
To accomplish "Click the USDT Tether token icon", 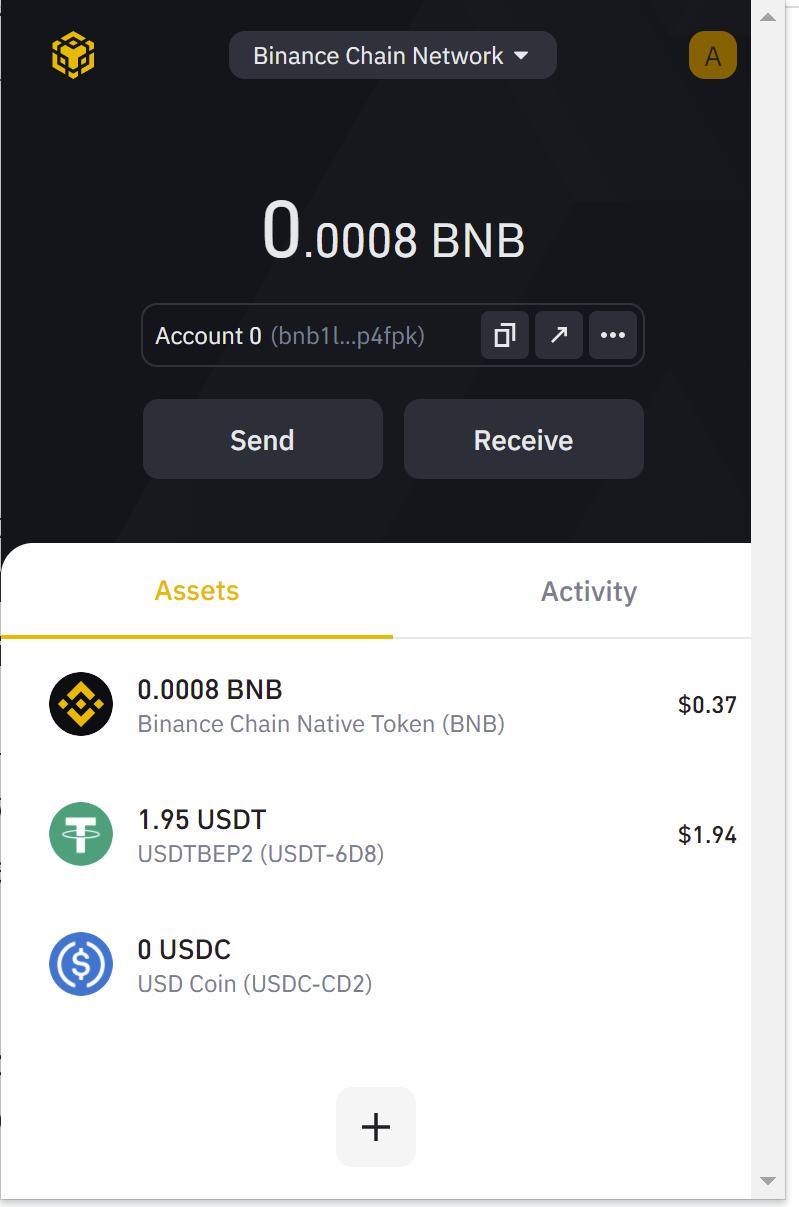I will 81,834.
